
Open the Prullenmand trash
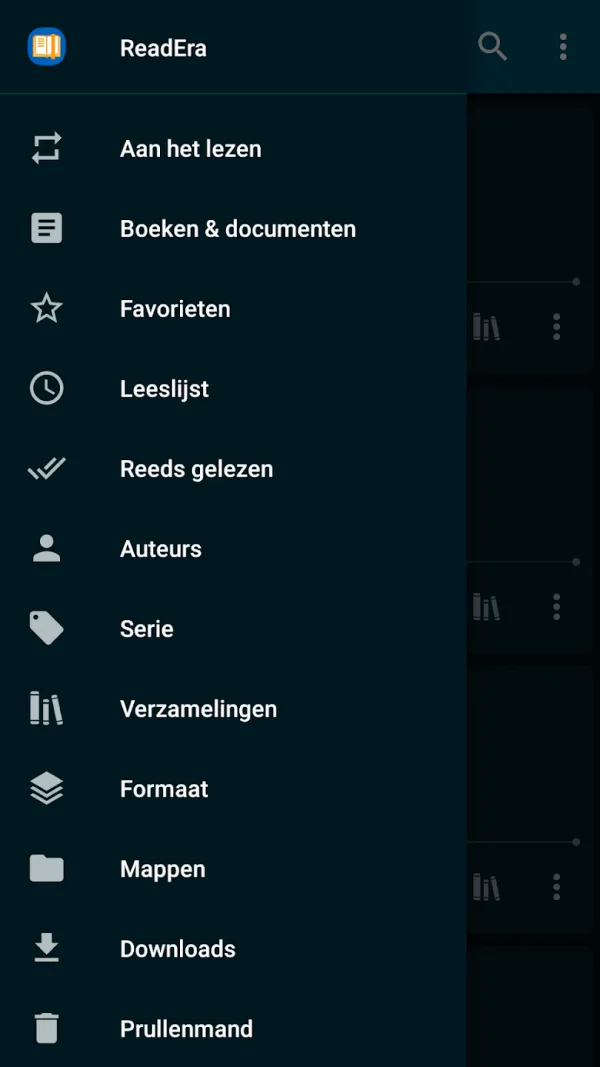(x=233, y=1028)
